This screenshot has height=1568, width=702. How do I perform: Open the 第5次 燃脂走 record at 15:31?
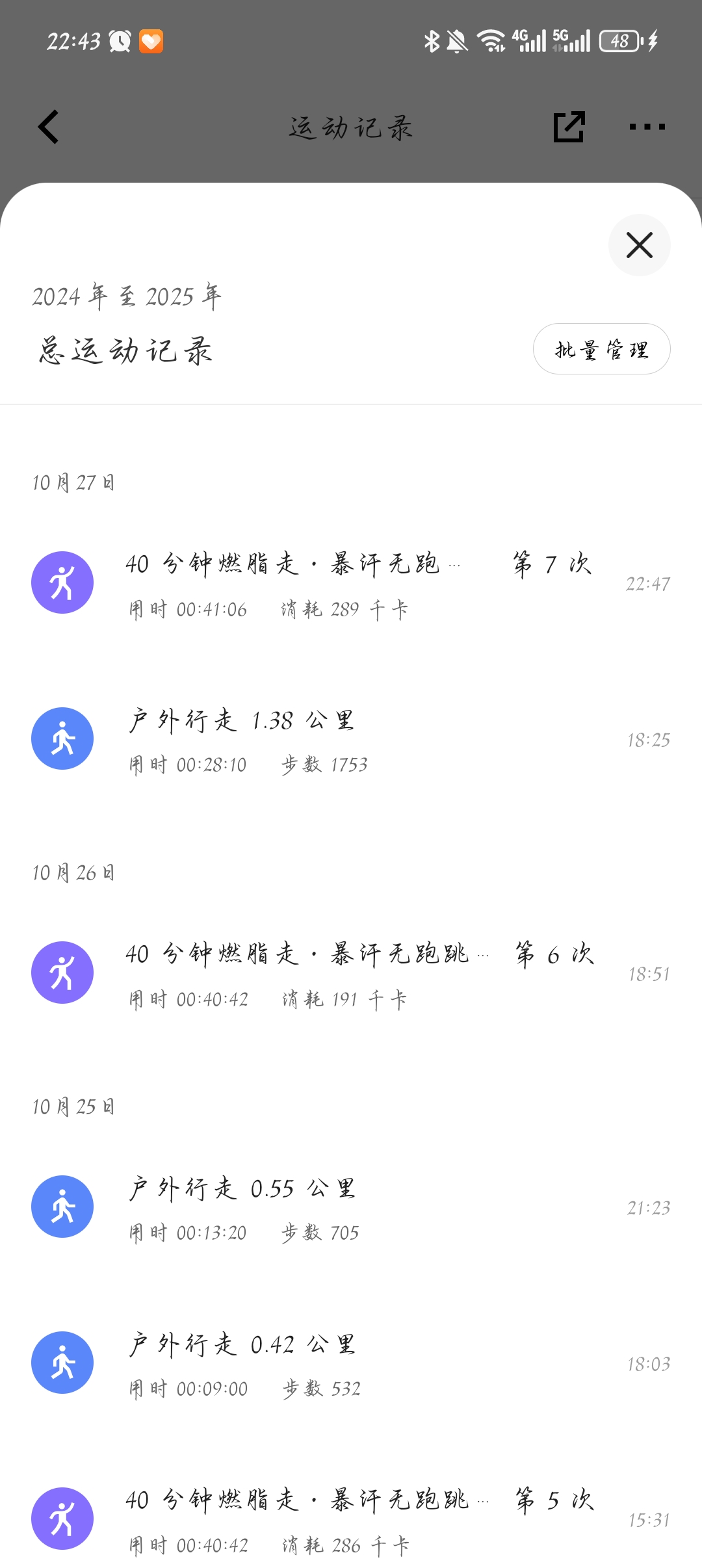pyautogui.click(x=351, y=1519)
